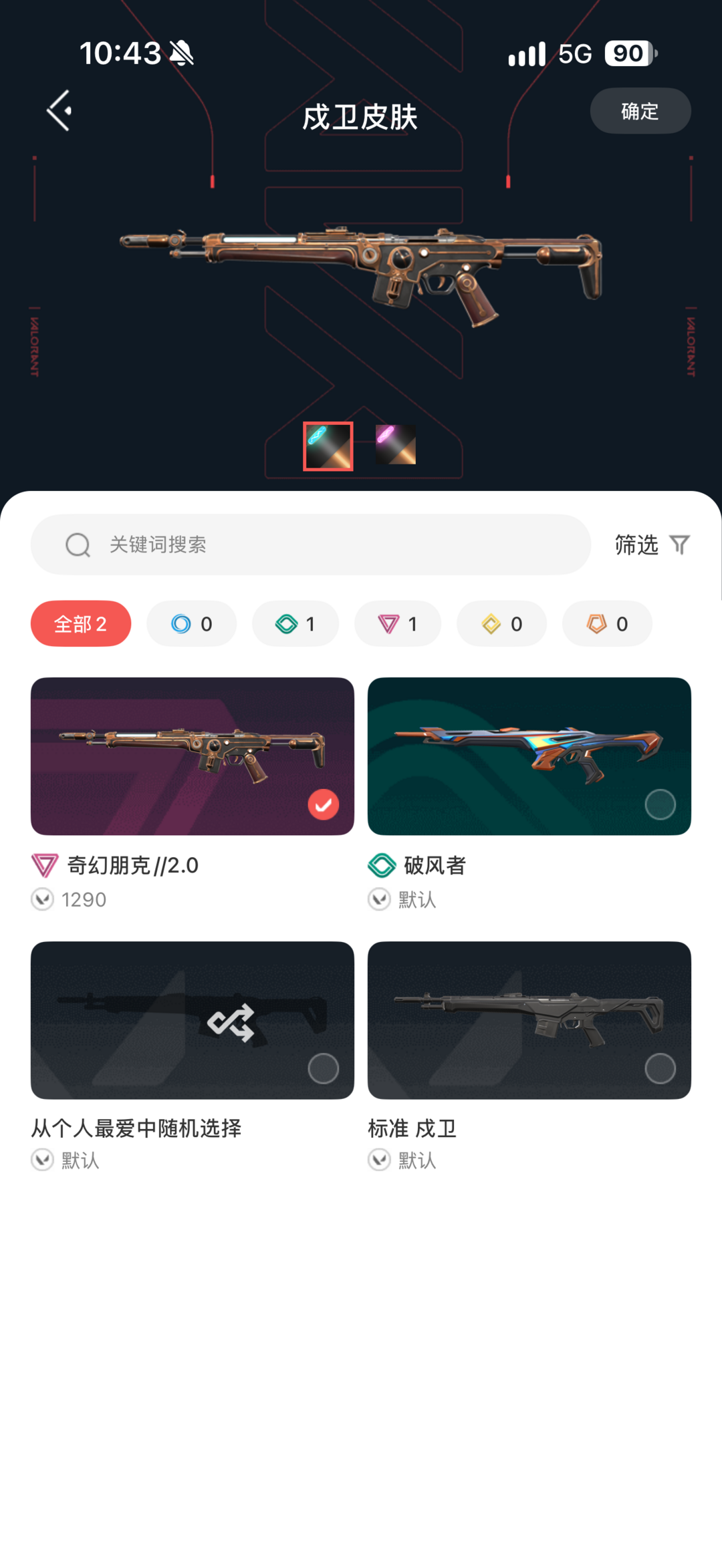Choose the 标准 戍卫 default skin
Image resolution: width=722 pixels, height=1568 pixels.
tap(529, 1020)
